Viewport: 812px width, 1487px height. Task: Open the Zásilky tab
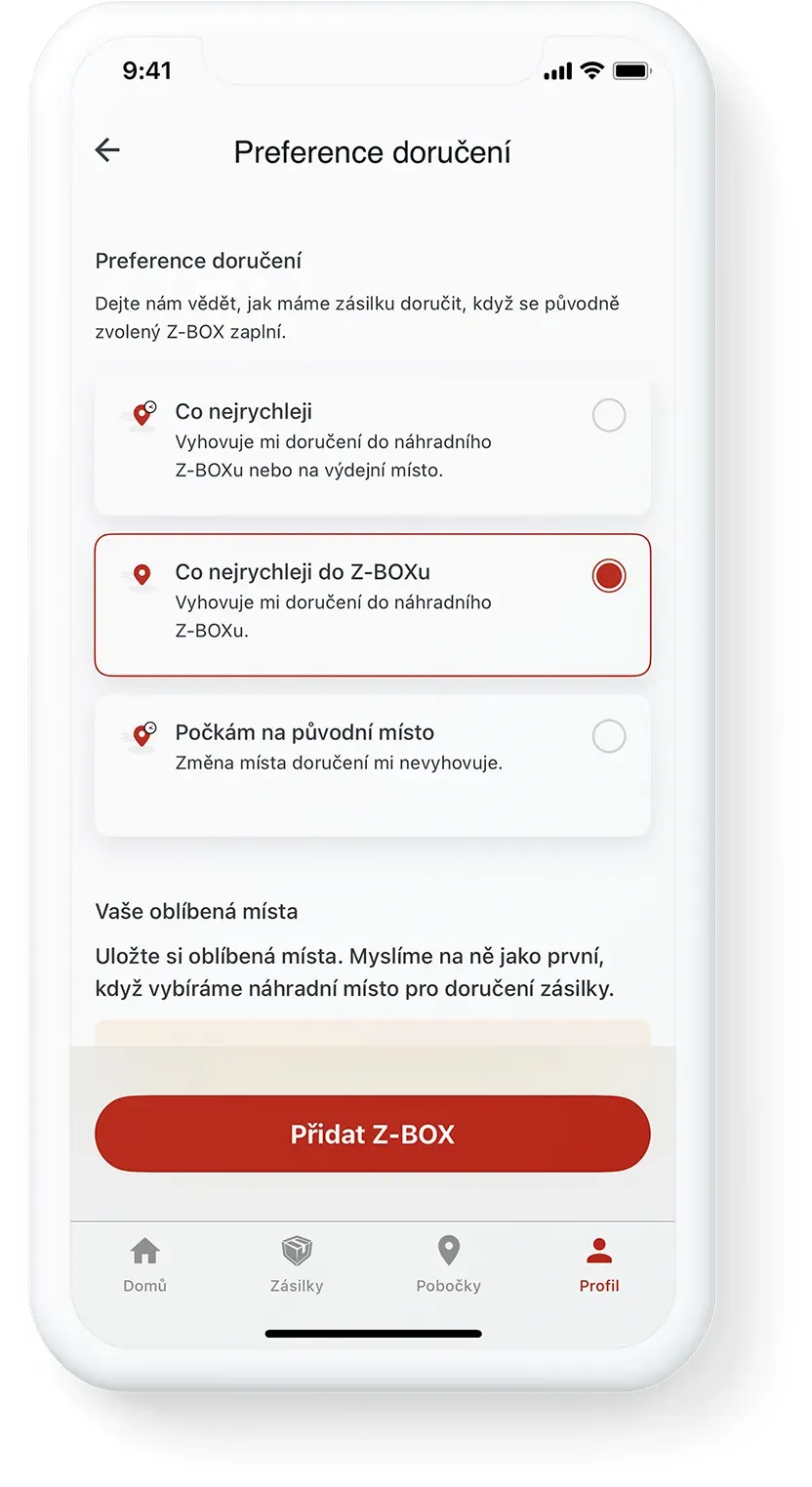tap(297, 1264)
